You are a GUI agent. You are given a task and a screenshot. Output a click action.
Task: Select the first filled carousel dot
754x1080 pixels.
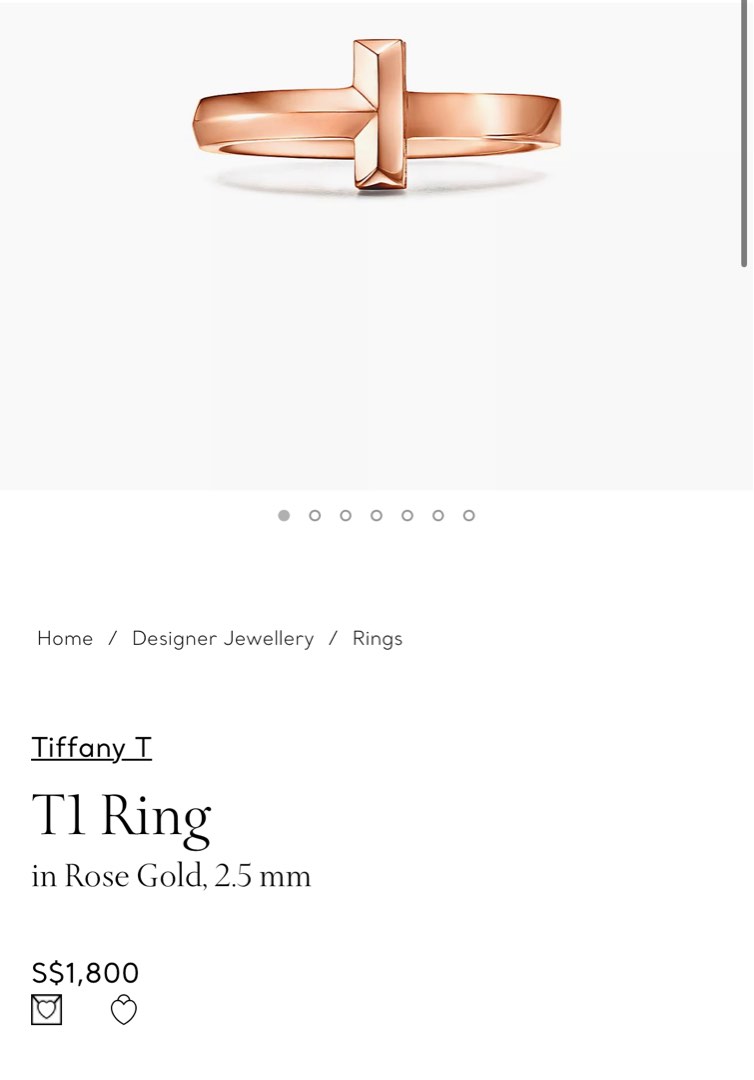[284, 515]
